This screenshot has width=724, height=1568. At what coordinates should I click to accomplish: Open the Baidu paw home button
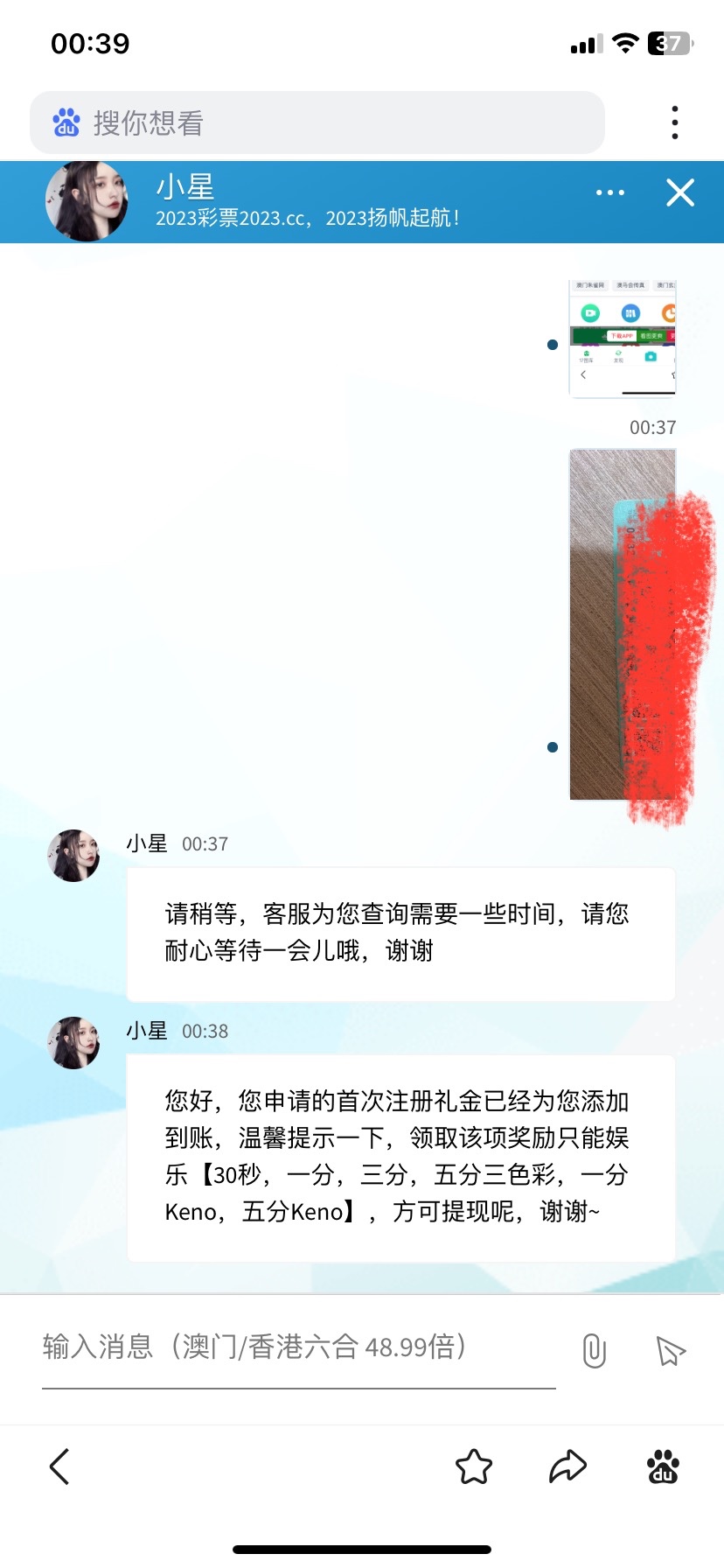point(663,1466)
